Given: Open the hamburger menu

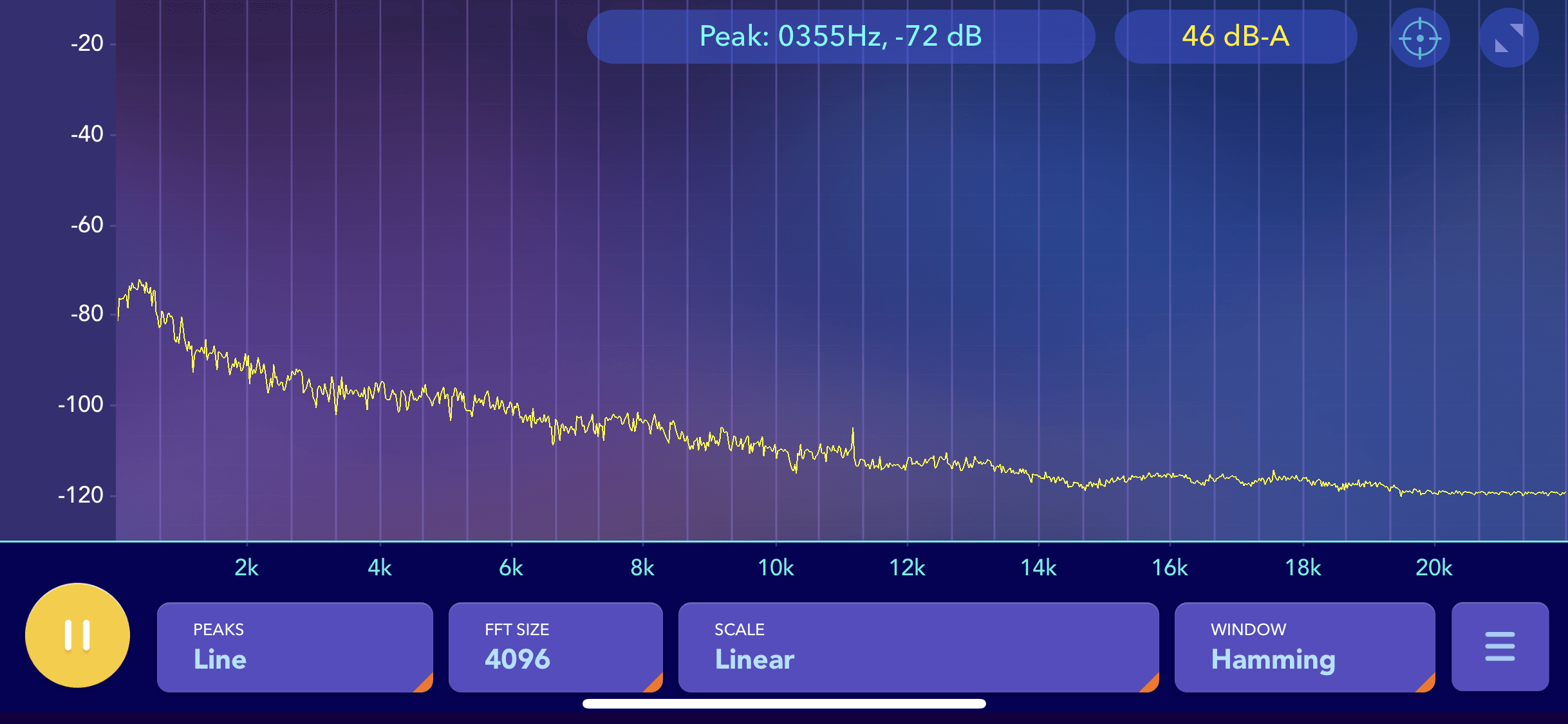Looking at the screenshot, I should (1500, 646).
